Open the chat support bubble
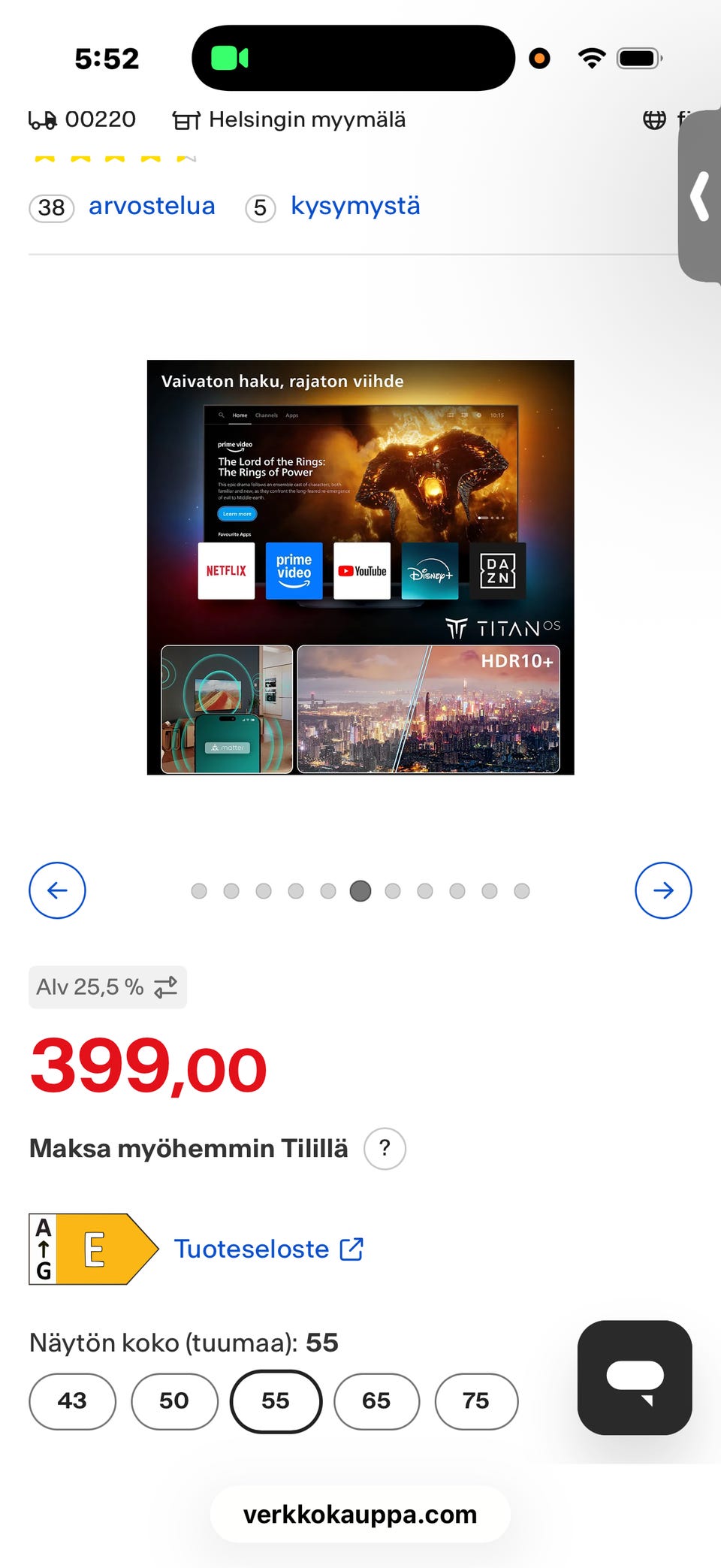Viewport: 721px width, 1568px height. click(x=635, y=1377)
